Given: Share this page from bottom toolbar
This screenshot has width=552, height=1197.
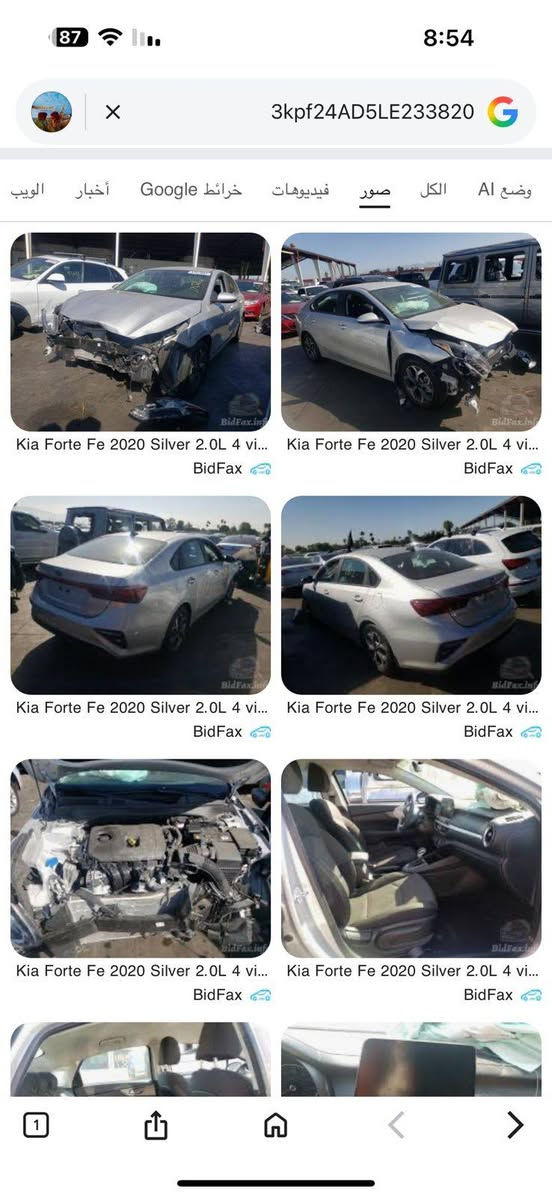Looking at the screenshot, I should coord(156,1124).
